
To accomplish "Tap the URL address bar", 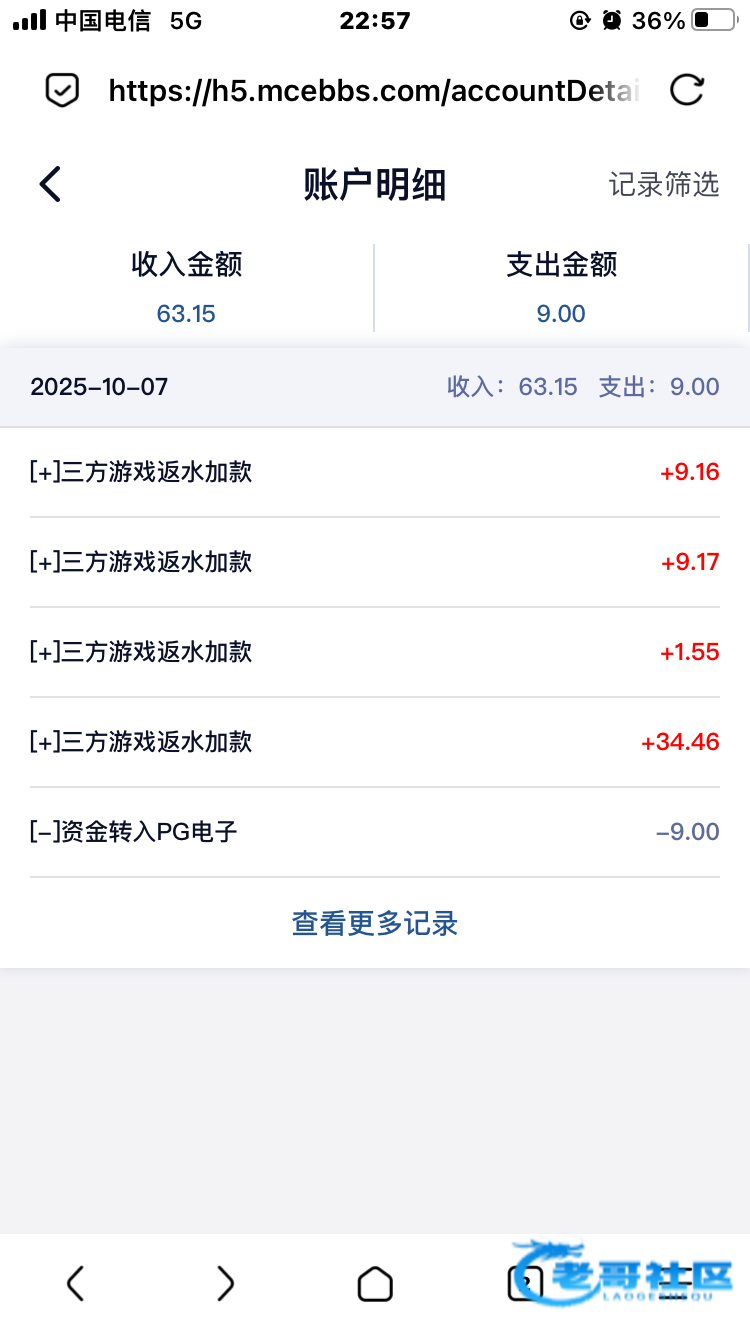I will (x=372, y=91).
